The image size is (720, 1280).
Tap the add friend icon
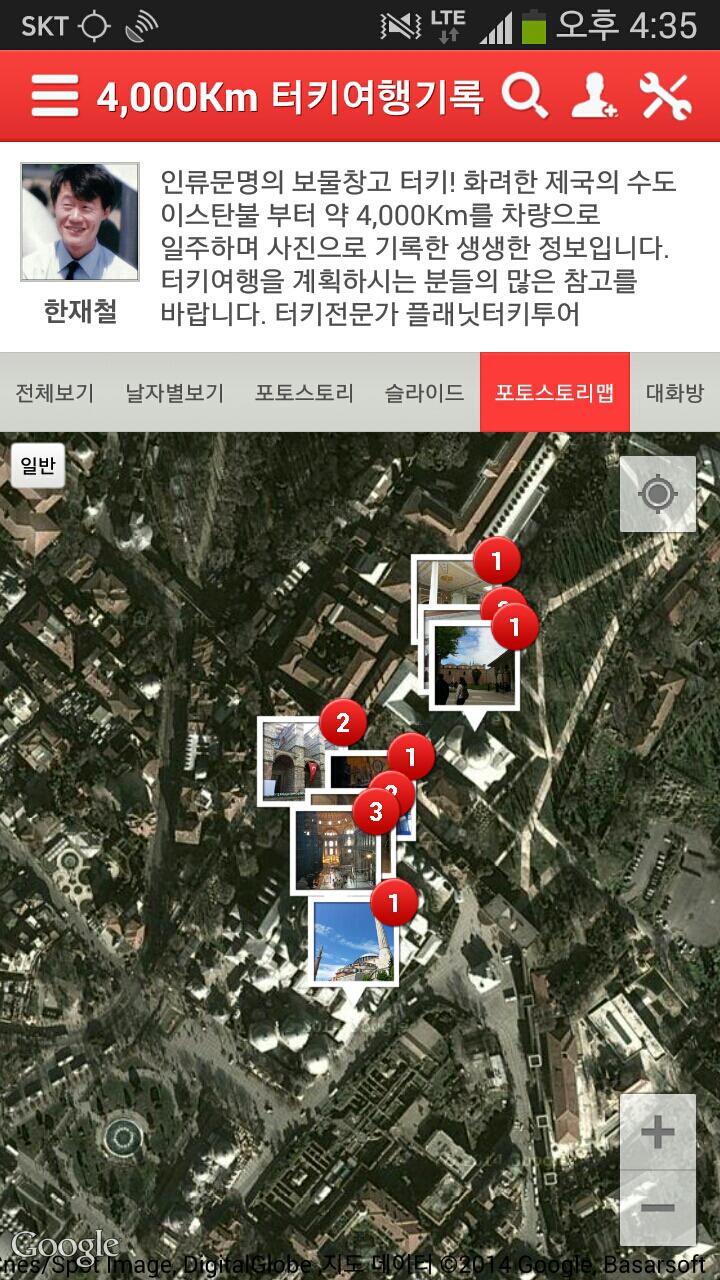pyautogui.click(x=594, y=97)
